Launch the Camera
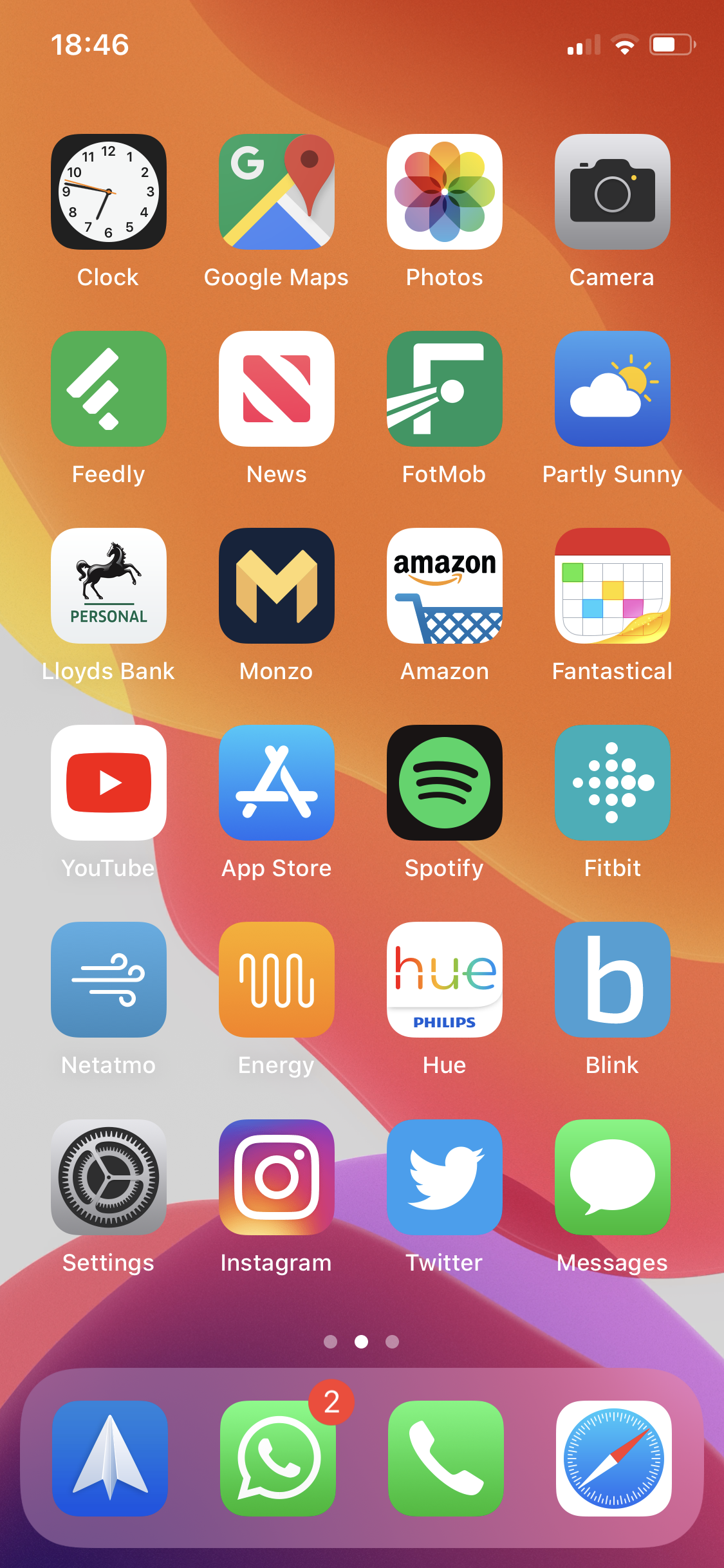The width and height of the screenshot is (724, 1568). (613, 192)
